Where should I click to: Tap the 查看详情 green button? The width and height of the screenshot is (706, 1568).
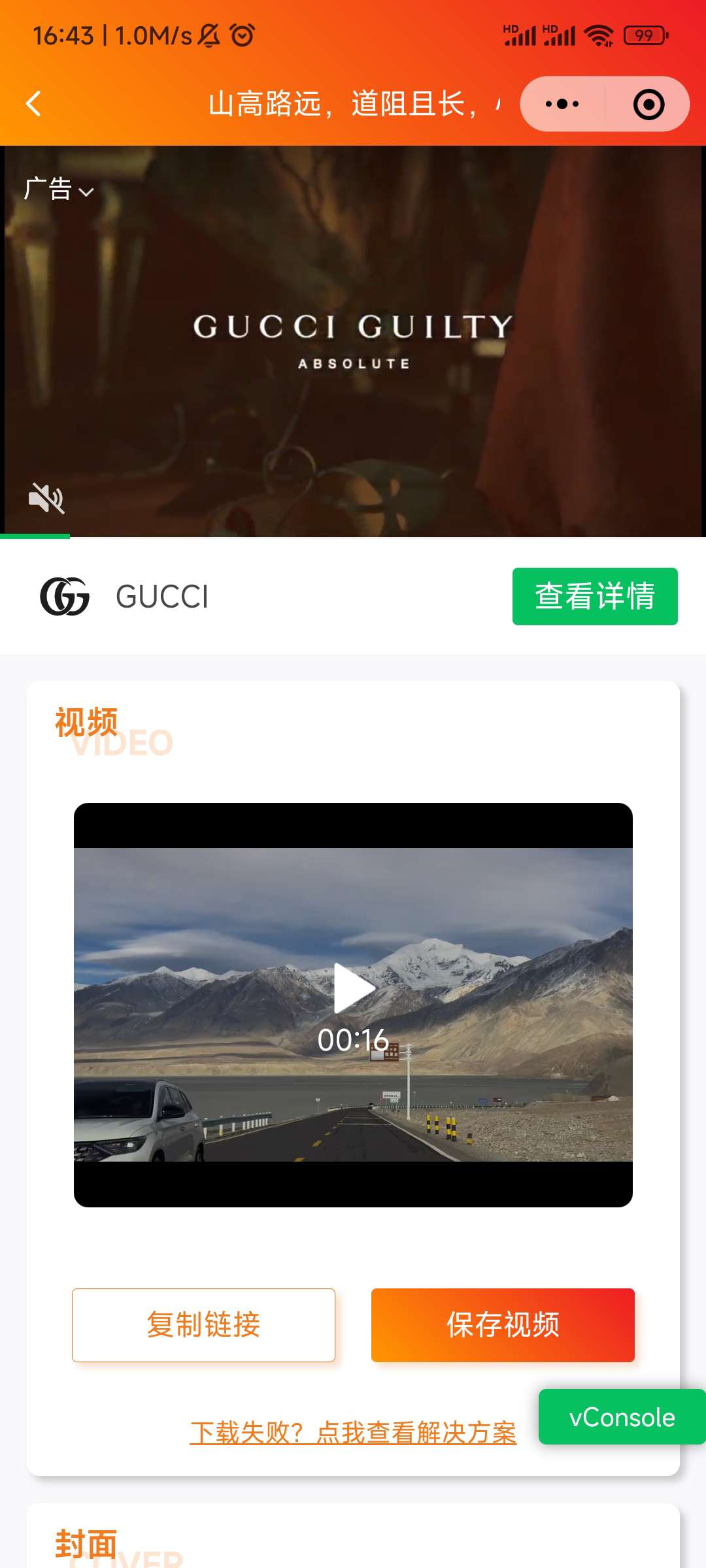[x=595, y=596]
